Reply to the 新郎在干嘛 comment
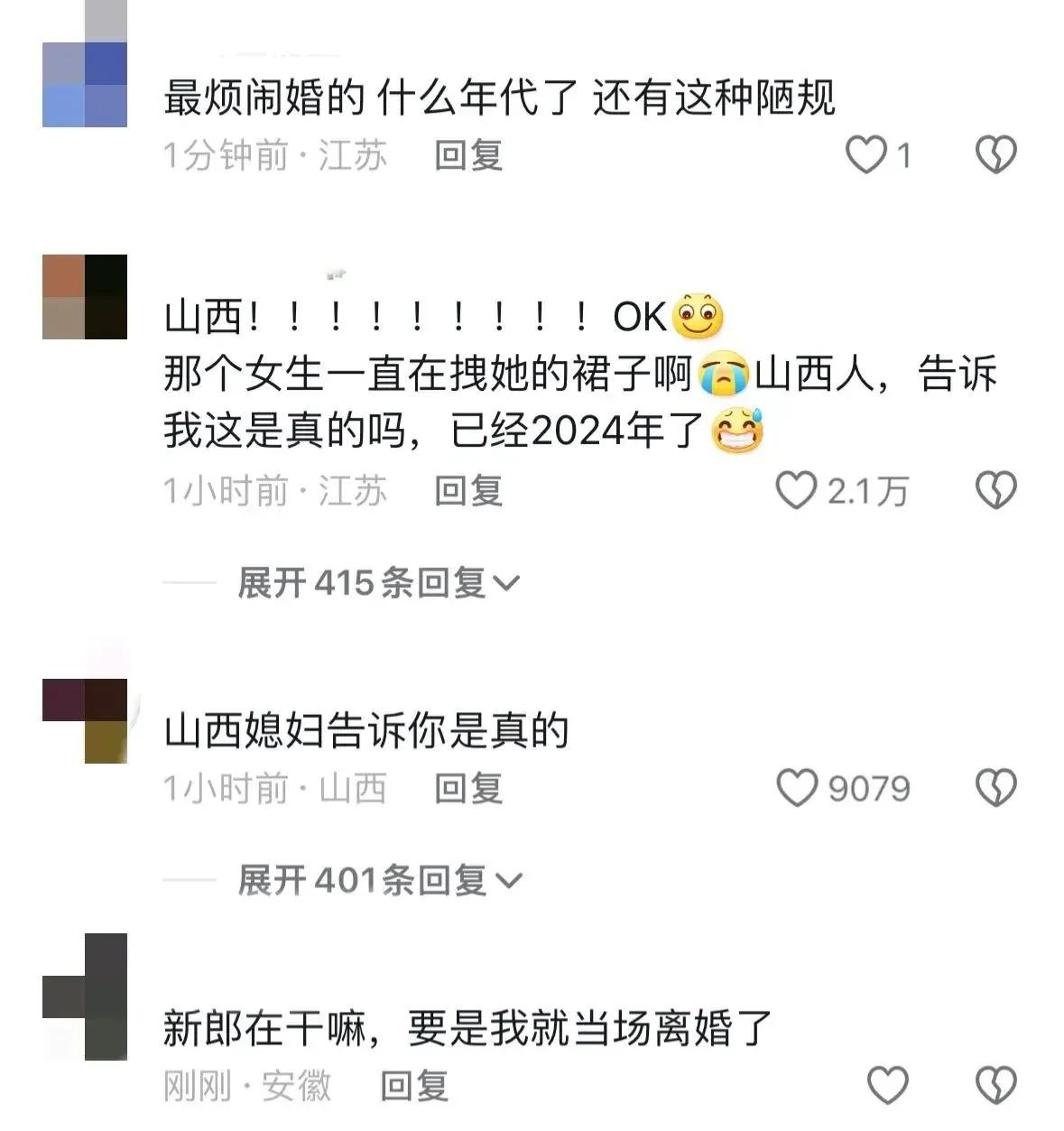Image resolution: width=1064 pixels, height=1131 pixels. [414, 1085]
